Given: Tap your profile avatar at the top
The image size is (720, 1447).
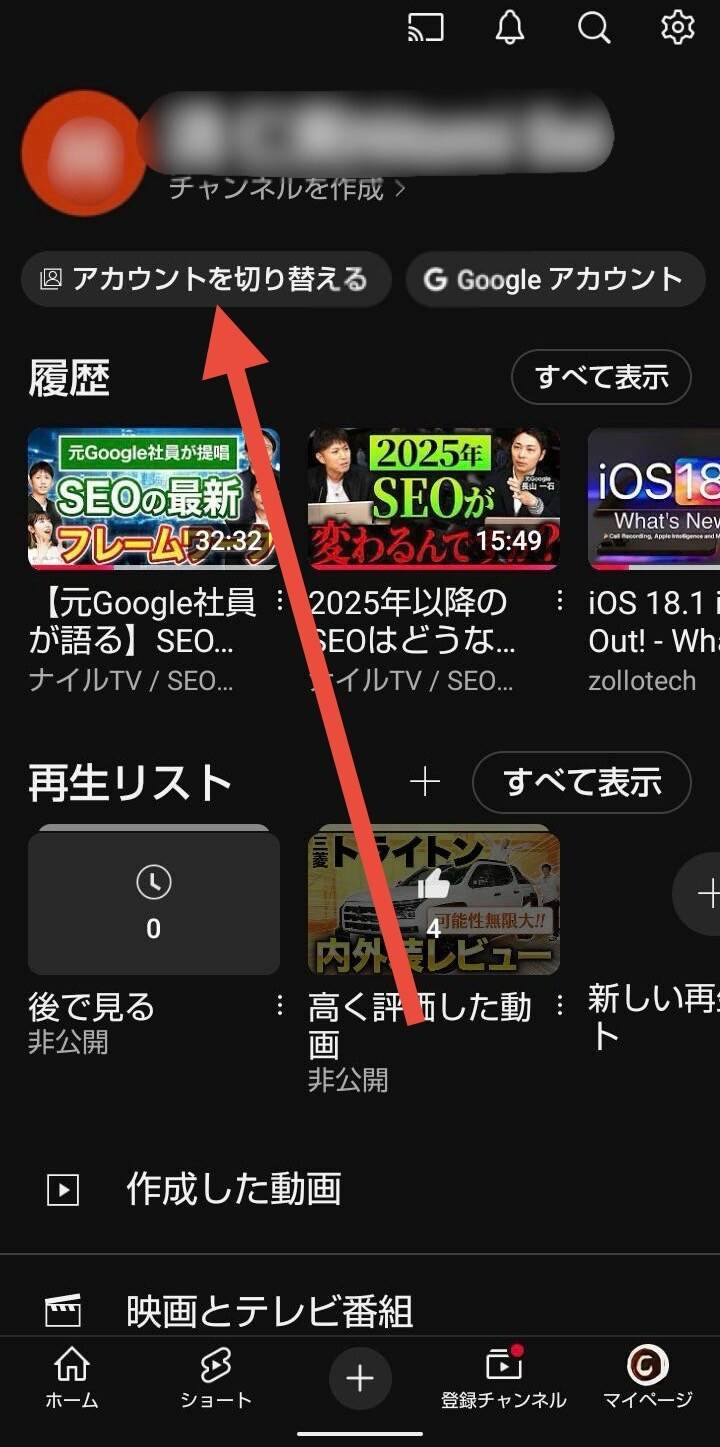Looking at the screenshot, I should tap(82, 151).
